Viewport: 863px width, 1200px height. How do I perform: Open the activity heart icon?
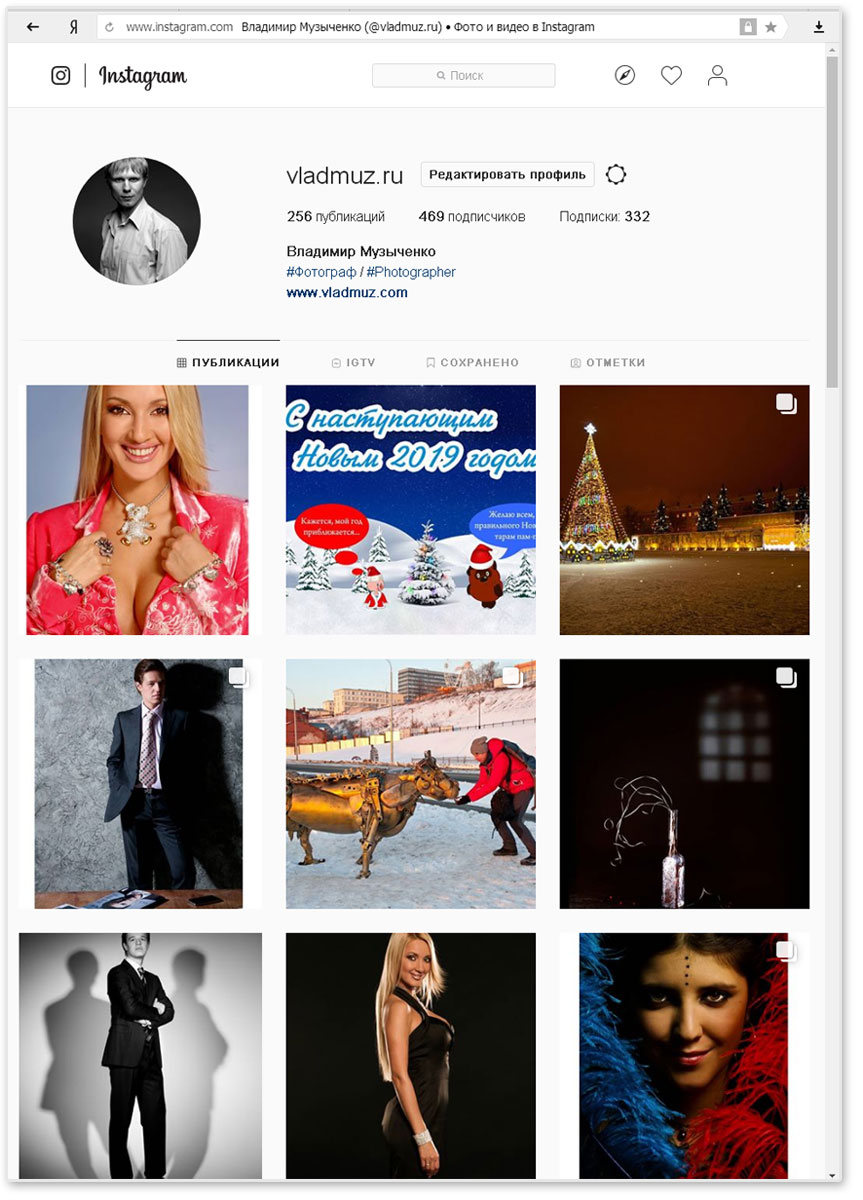pos(671,75)
